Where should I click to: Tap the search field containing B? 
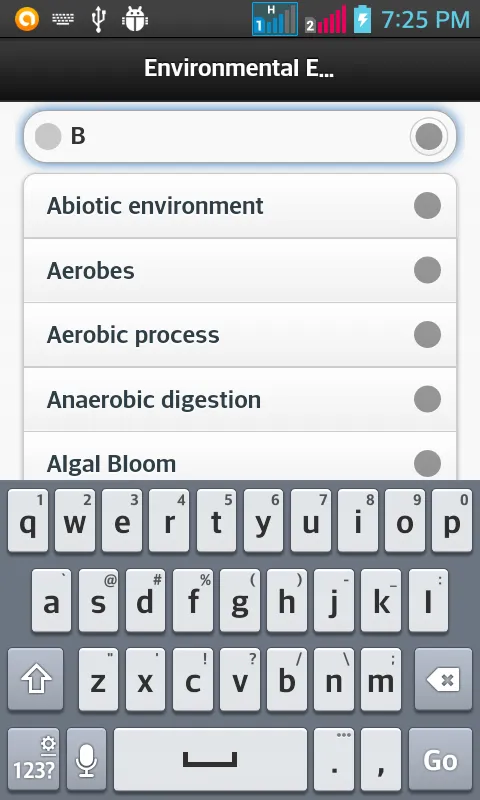(240, 137)
